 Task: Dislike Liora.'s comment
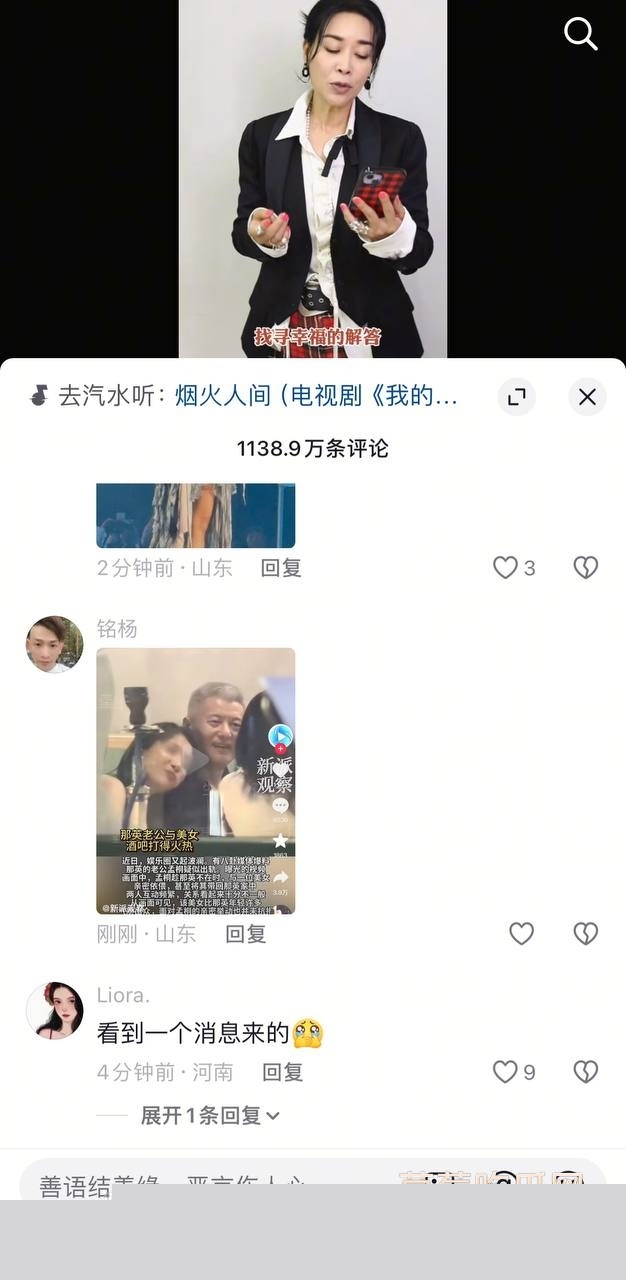tap(585, 1072)
